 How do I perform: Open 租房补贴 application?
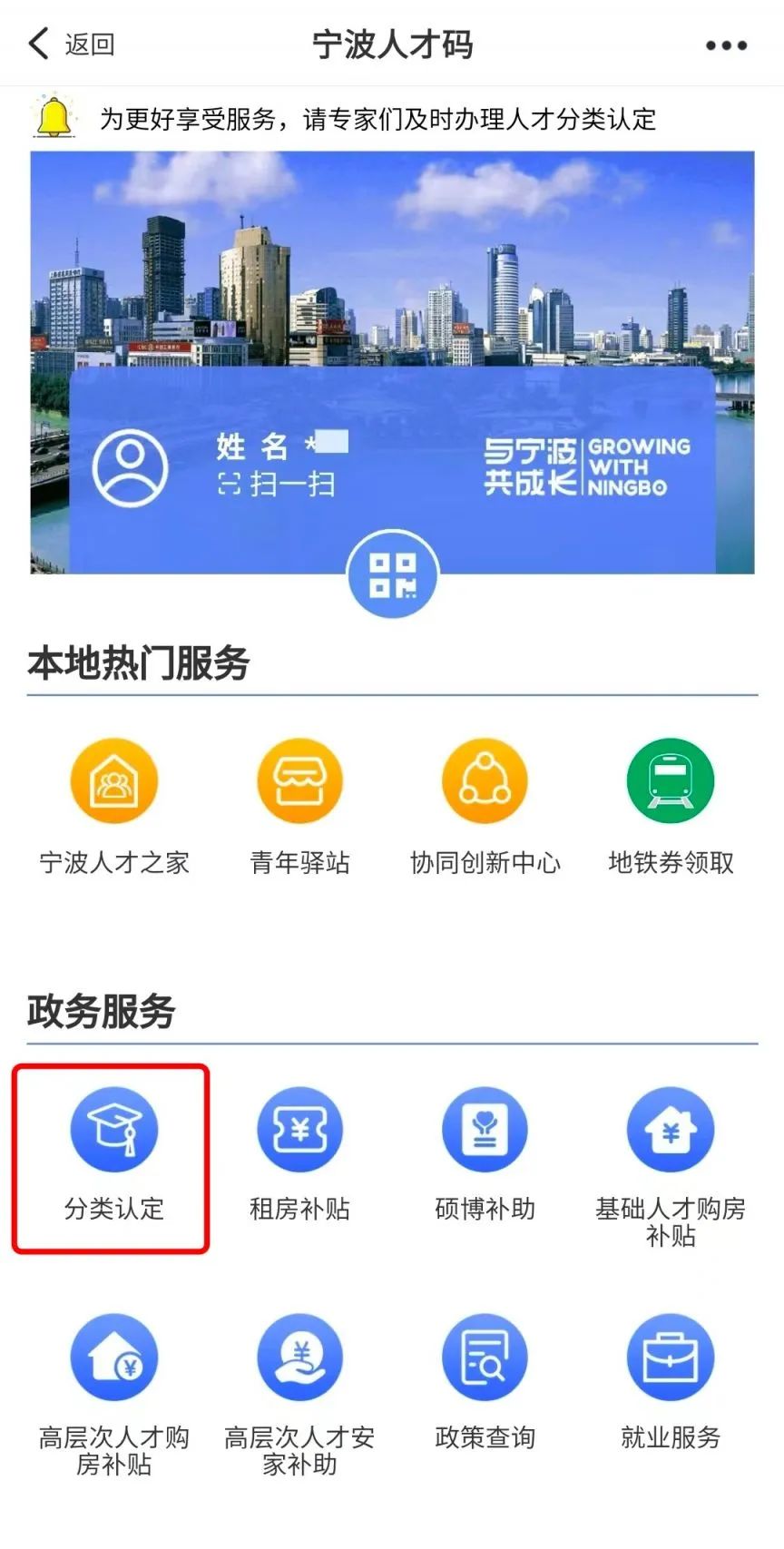click(299, 1154)
